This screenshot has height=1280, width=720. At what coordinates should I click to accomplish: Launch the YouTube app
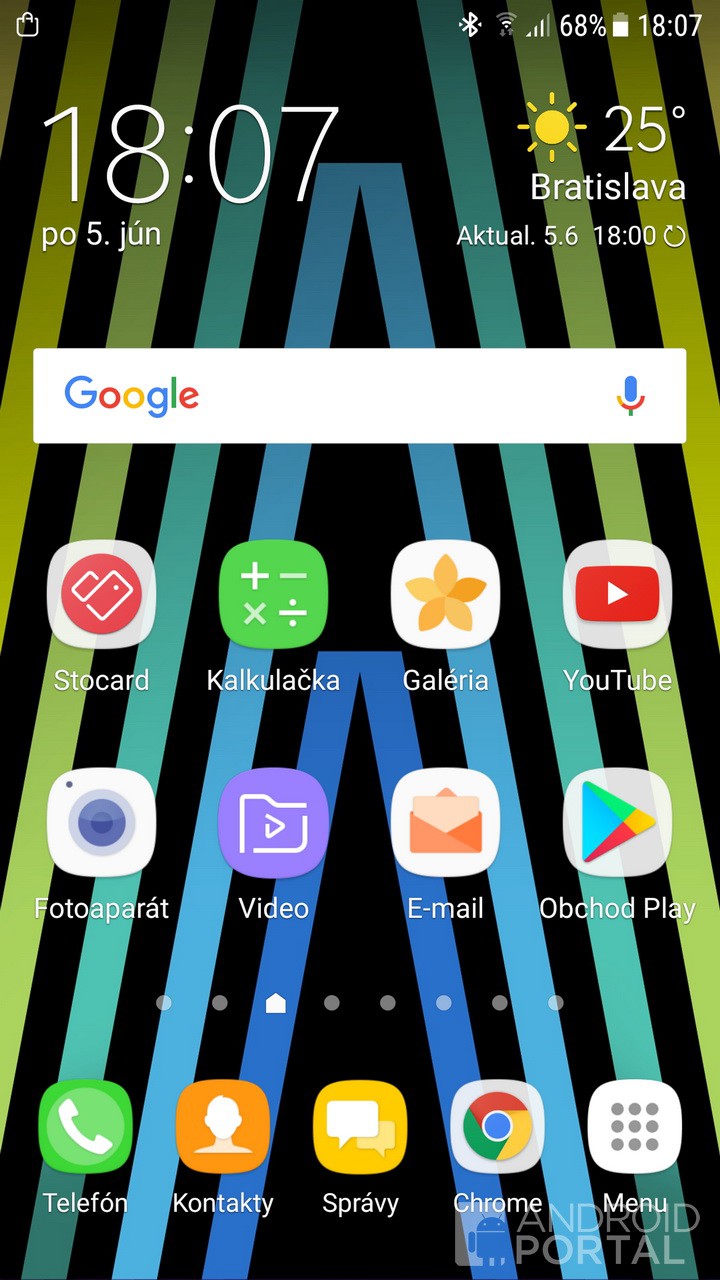[617, 595]
